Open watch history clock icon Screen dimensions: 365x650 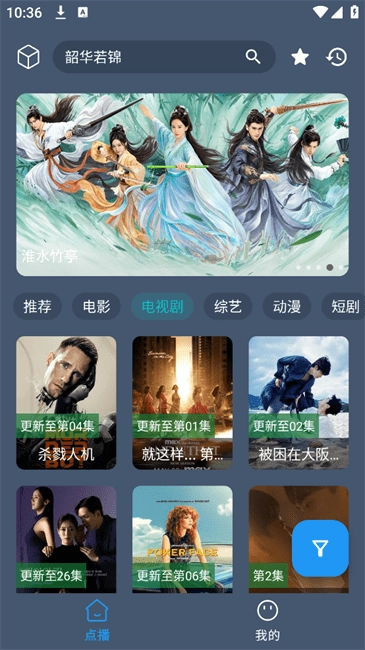coord(336,57)
